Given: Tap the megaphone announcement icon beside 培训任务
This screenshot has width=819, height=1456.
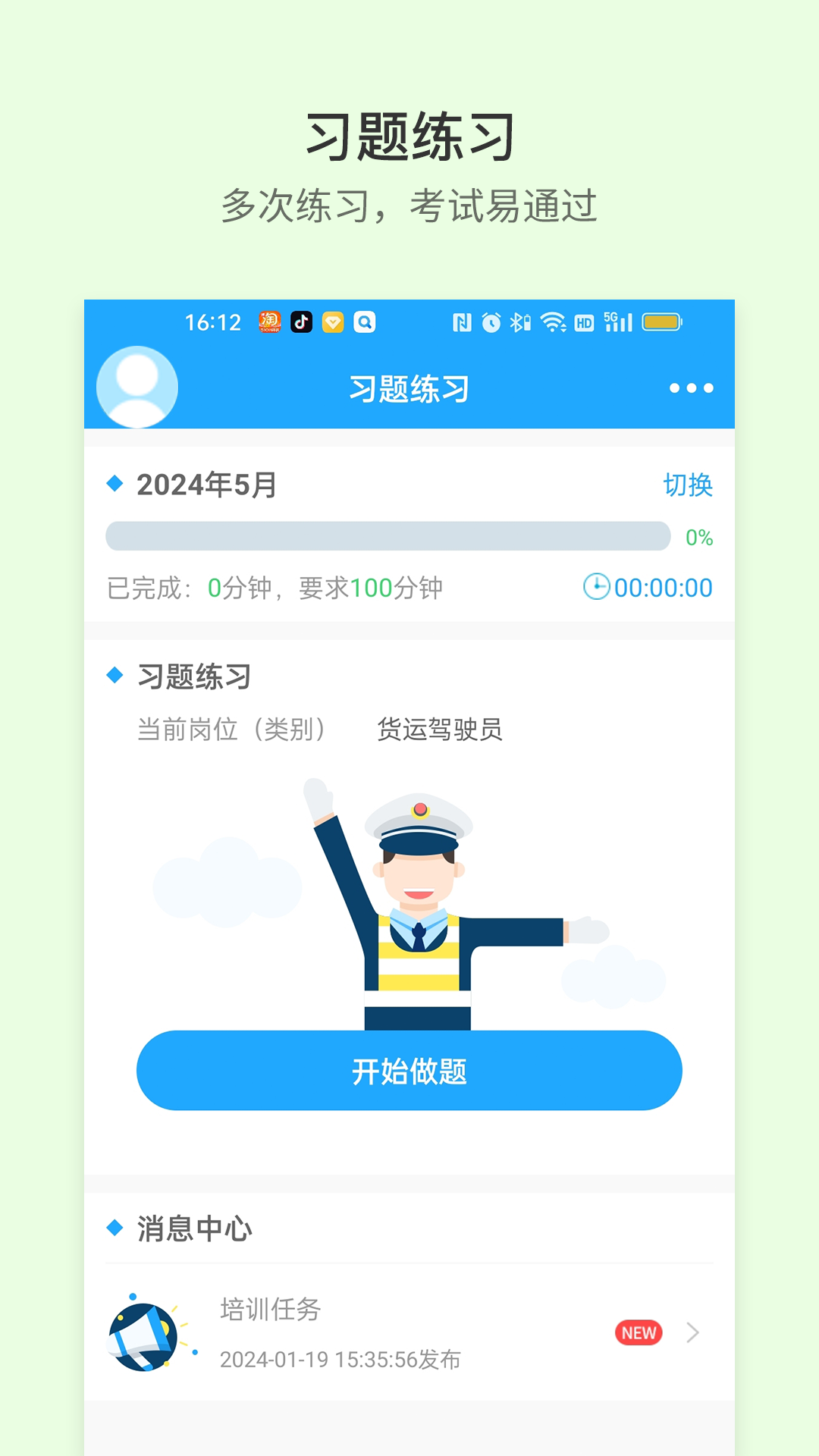Looking at the screenshot, I should coord(149,1332).
